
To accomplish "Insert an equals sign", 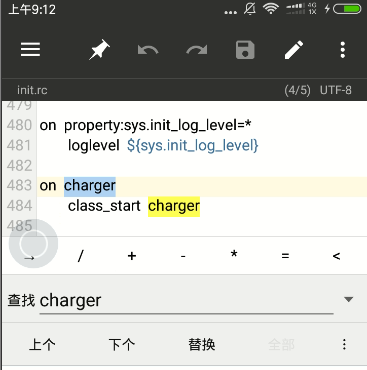I will (x=285, y=256).
